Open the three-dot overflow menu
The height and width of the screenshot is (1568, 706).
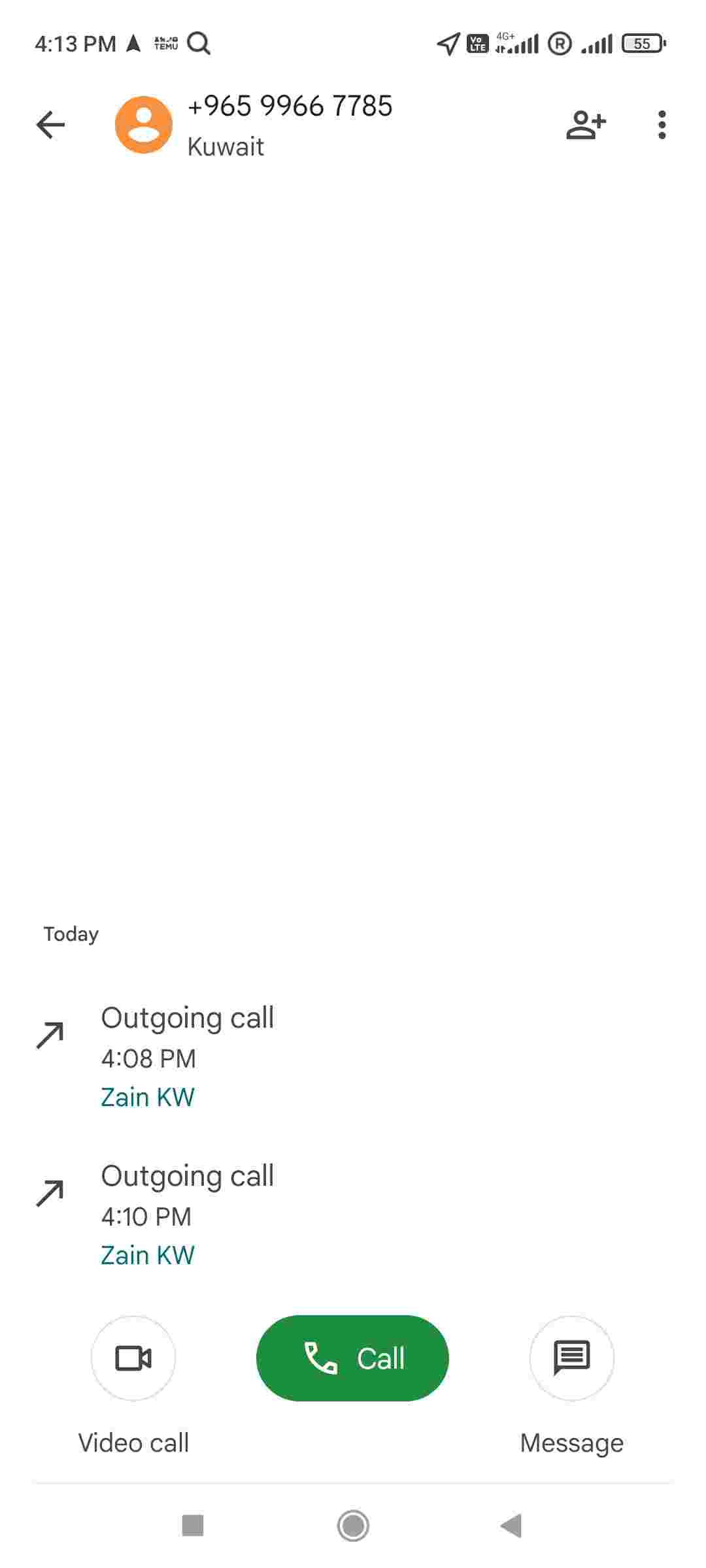[x=662, y=125]
